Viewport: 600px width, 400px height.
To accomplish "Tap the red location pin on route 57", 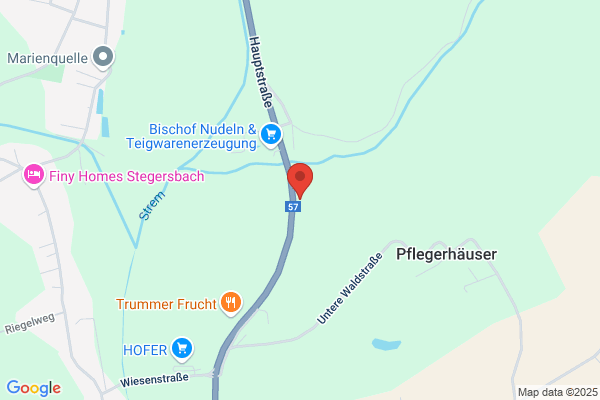I will click(300, 180).
